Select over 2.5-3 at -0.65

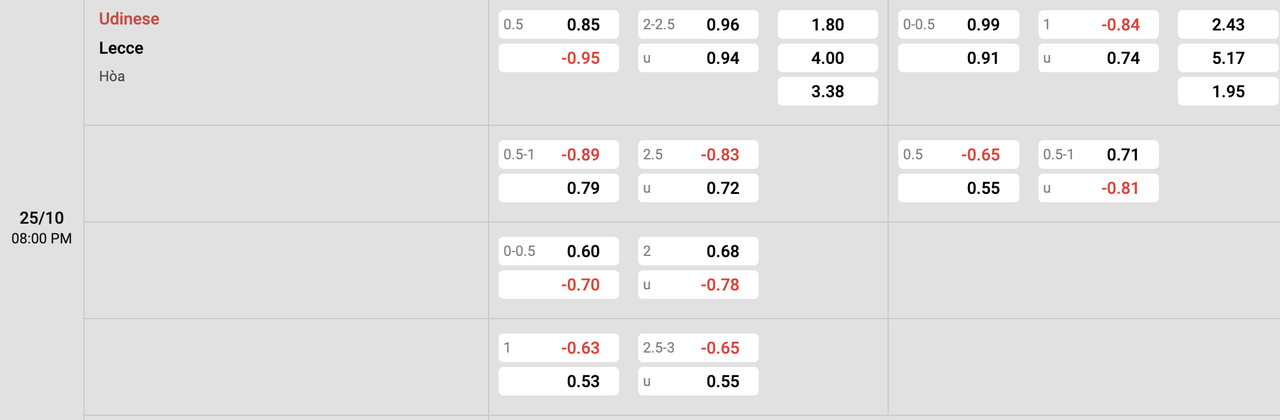698,348
